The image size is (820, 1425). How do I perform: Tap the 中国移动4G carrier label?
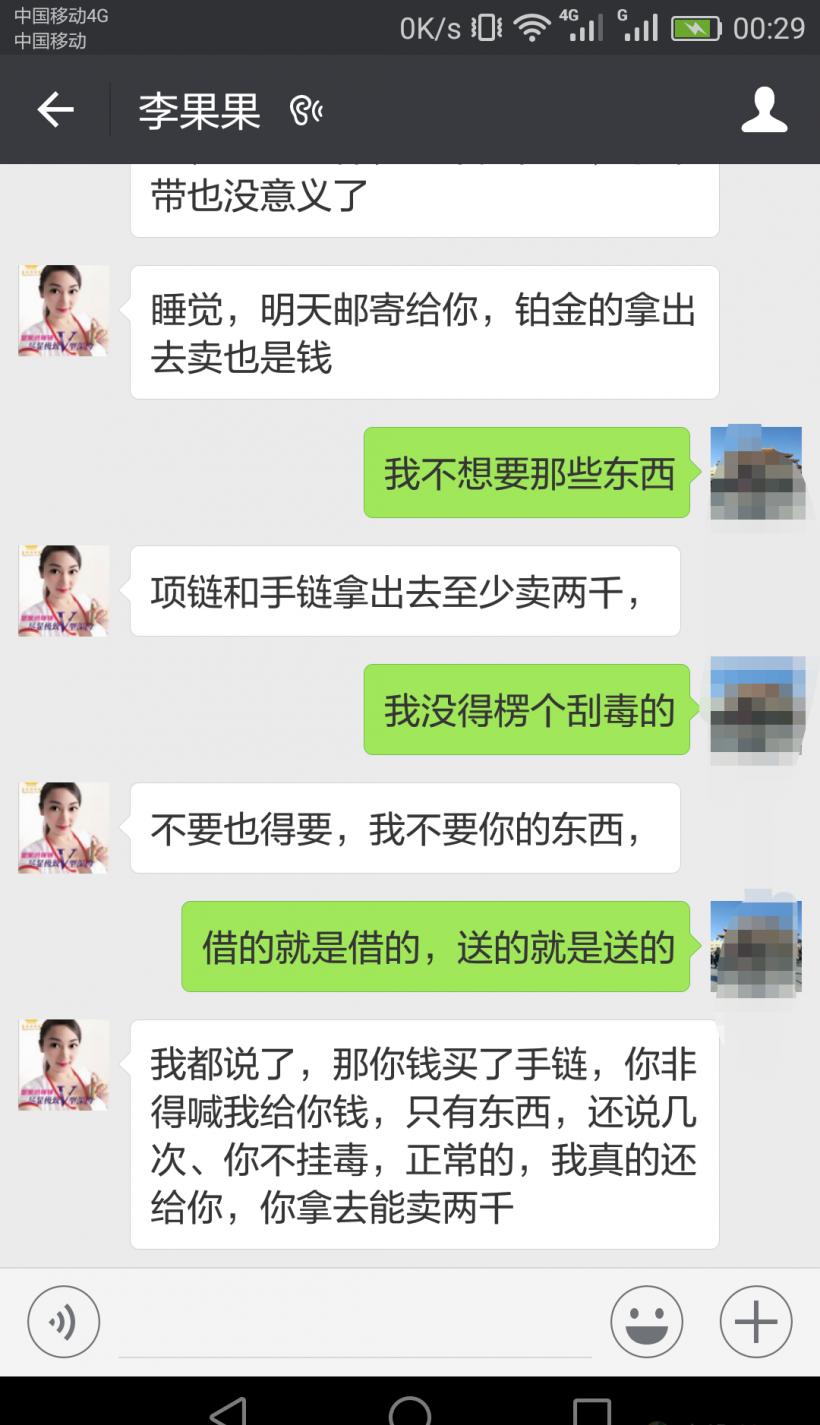(62, 16)
